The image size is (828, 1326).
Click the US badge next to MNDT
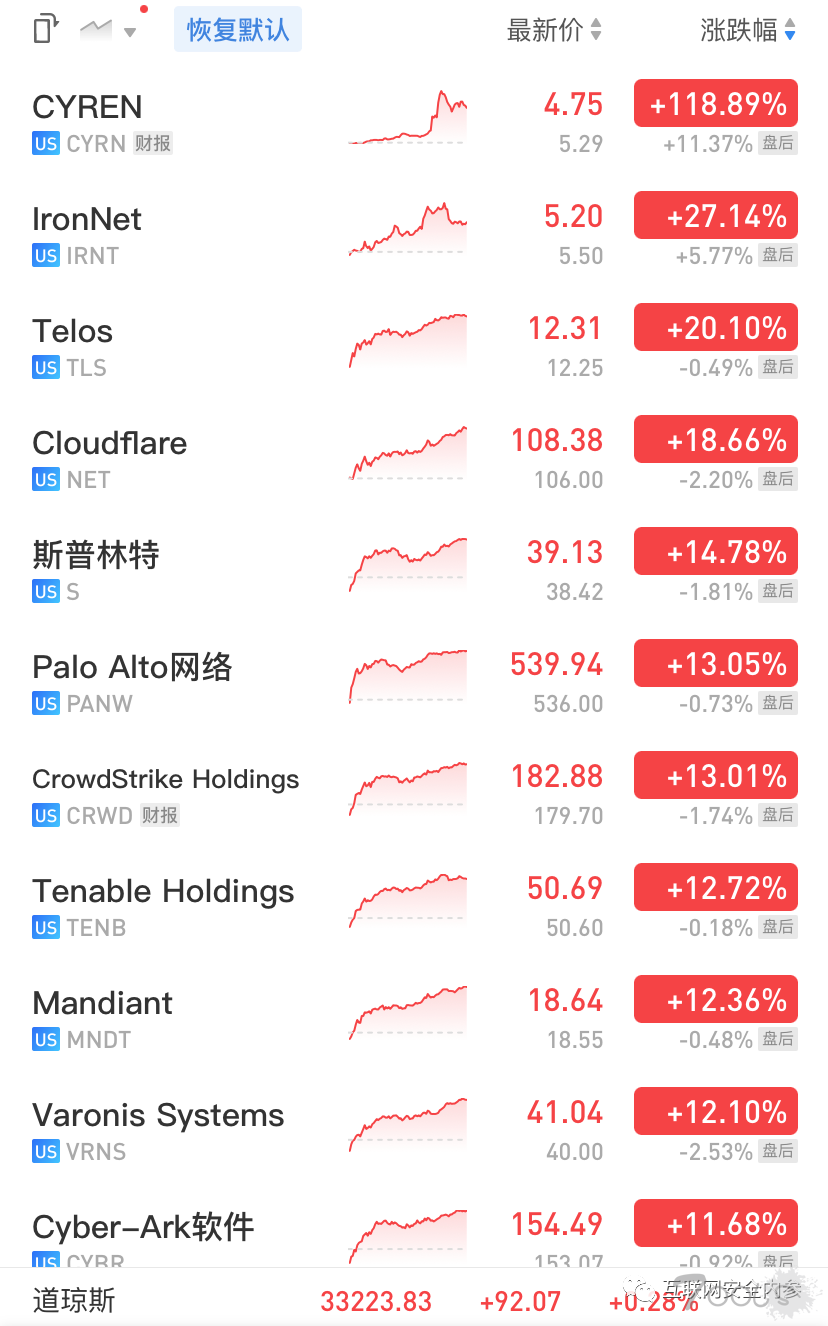coord(45,1039)
